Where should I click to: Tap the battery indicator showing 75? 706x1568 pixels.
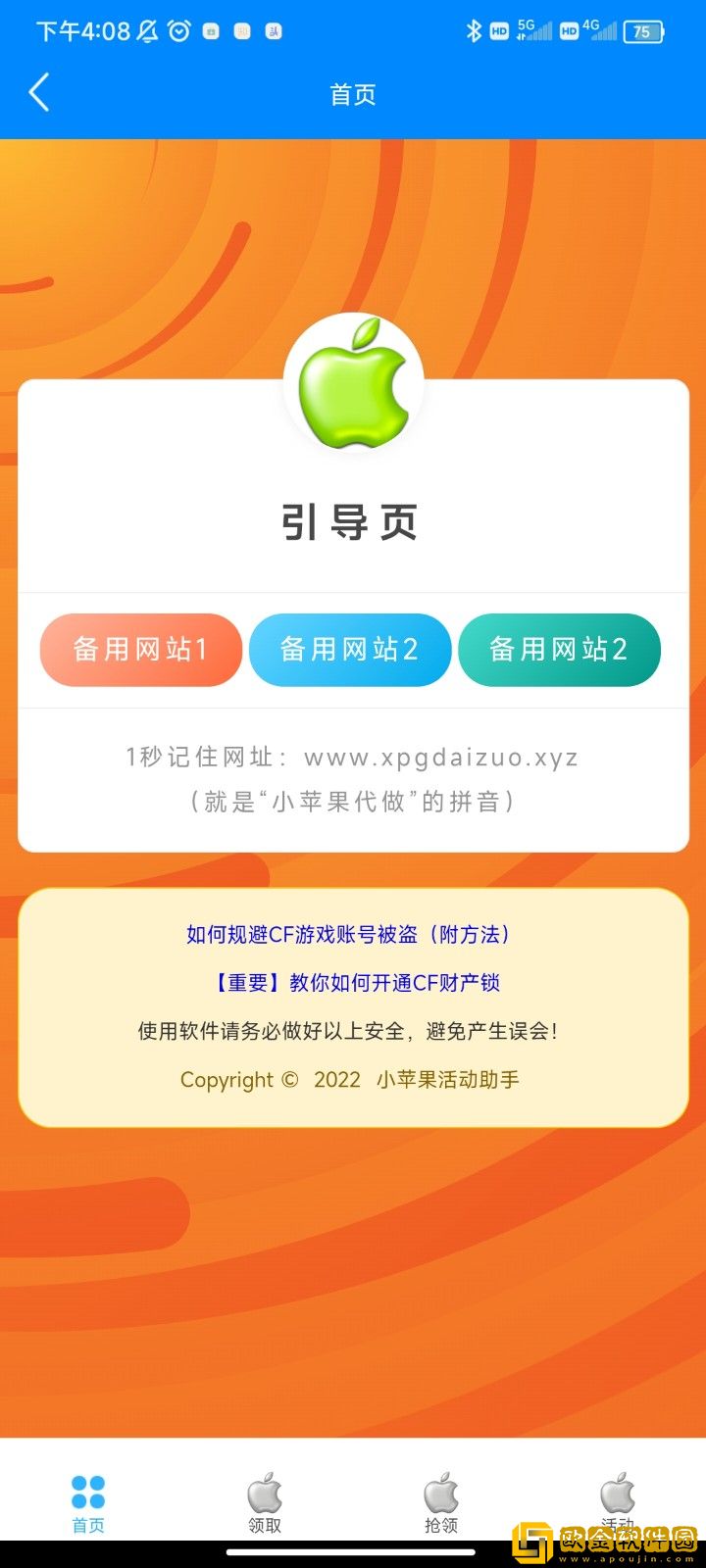click(x=644, y=32)
